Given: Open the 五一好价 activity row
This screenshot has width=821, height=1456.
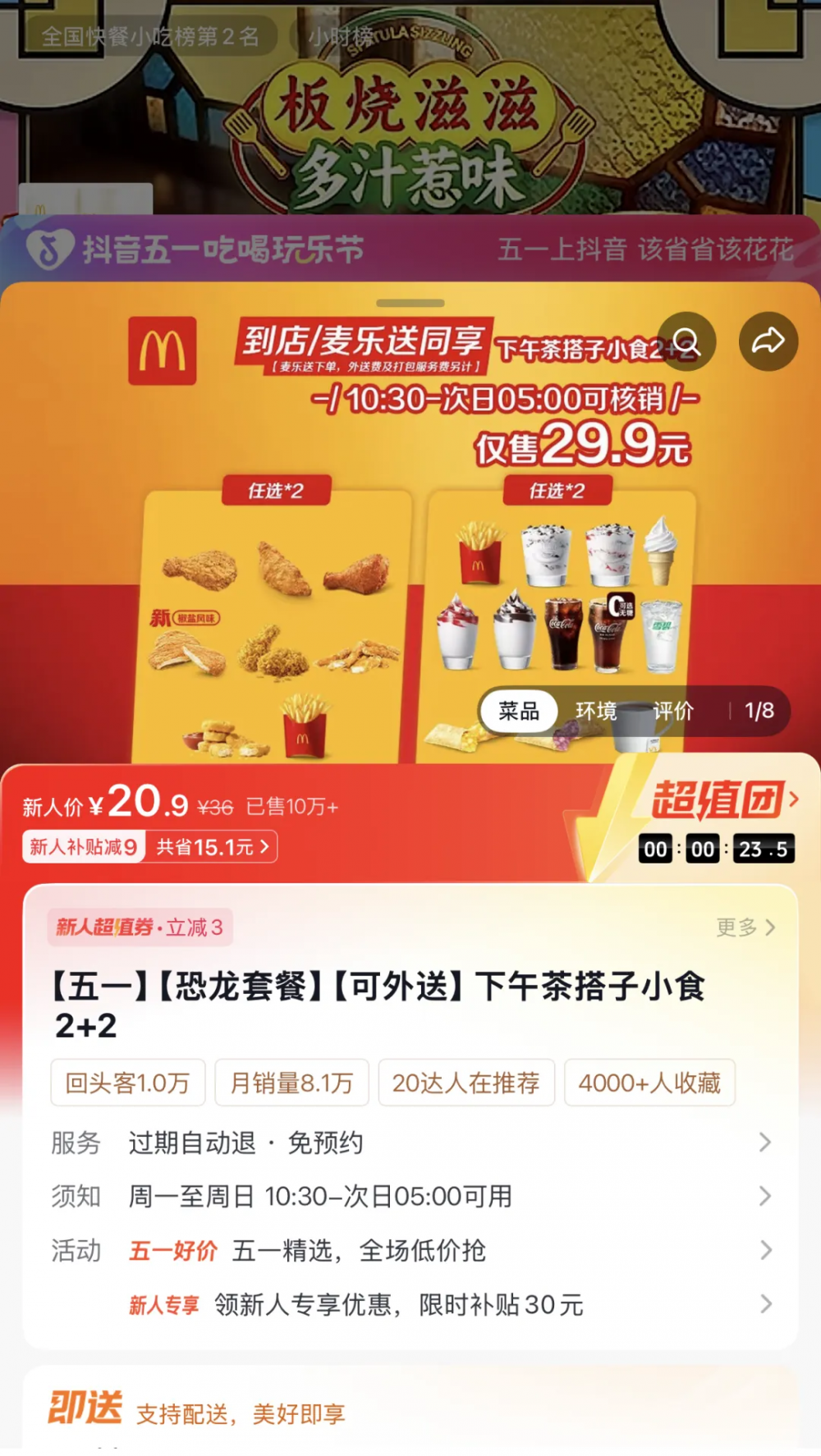Looking at the screenshot, I should (410, 1251).
